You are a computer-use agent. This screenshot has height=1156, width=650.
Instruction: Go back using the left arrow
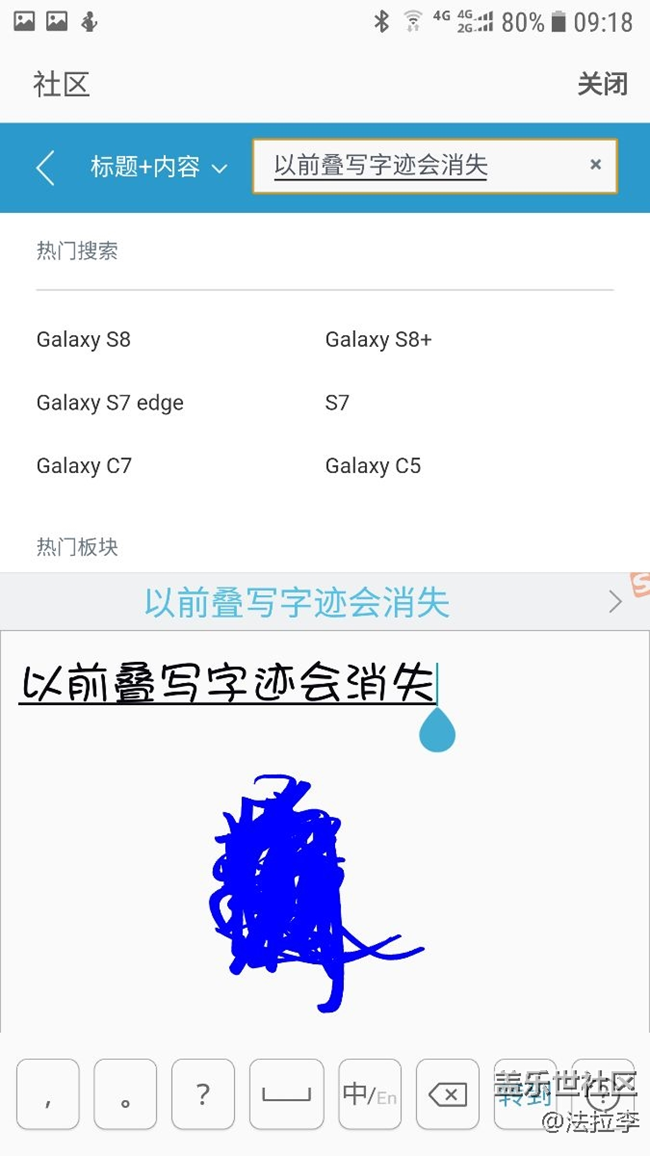(x=45, y=167)
